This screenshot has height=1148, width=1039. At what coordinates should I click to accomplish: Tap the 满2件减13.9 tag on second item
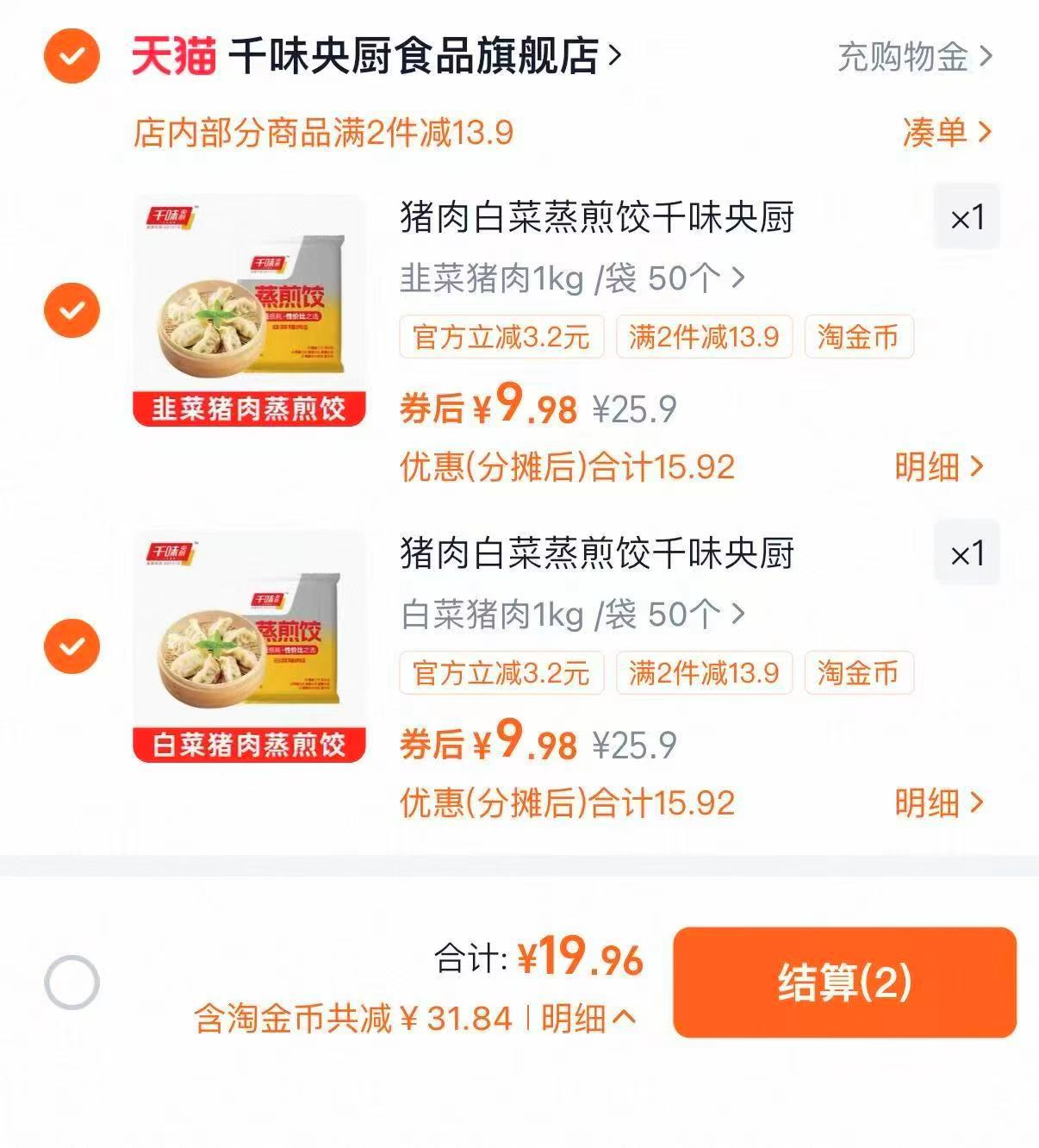pyautogui.click(x=705, y=674)
